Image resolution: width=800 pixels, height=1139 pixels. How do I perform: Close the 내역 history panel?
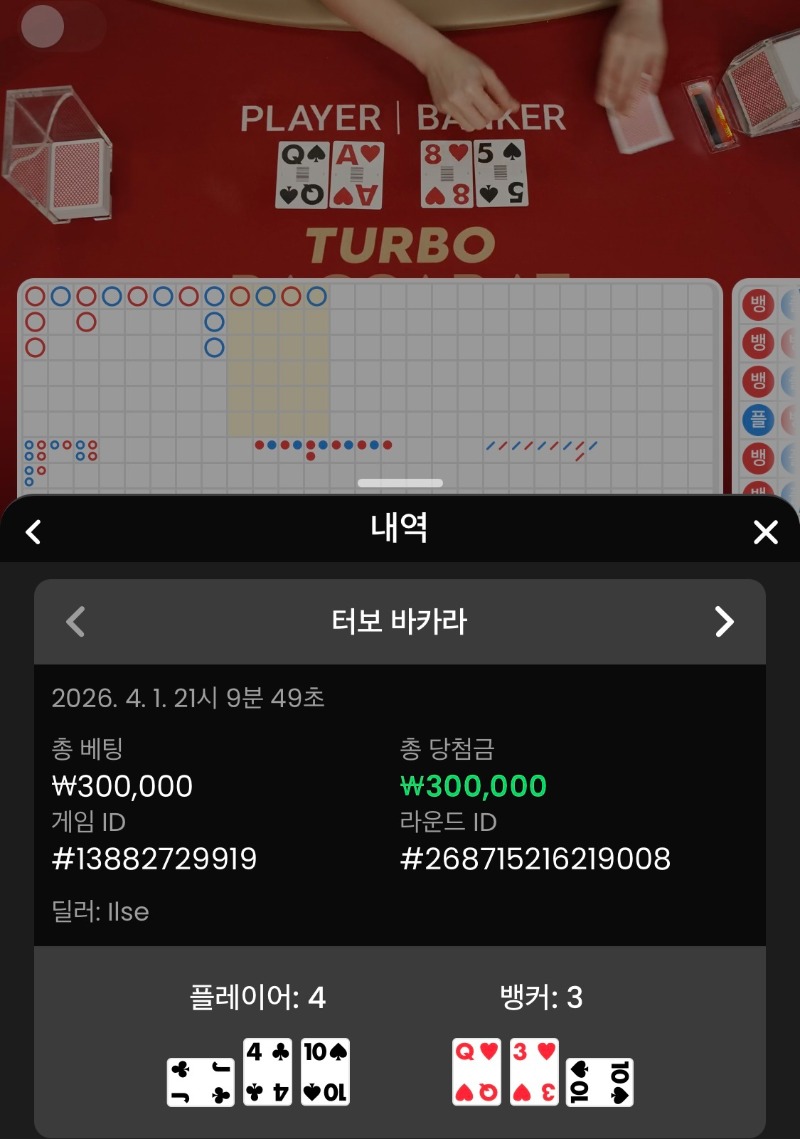tap(765, 532)
